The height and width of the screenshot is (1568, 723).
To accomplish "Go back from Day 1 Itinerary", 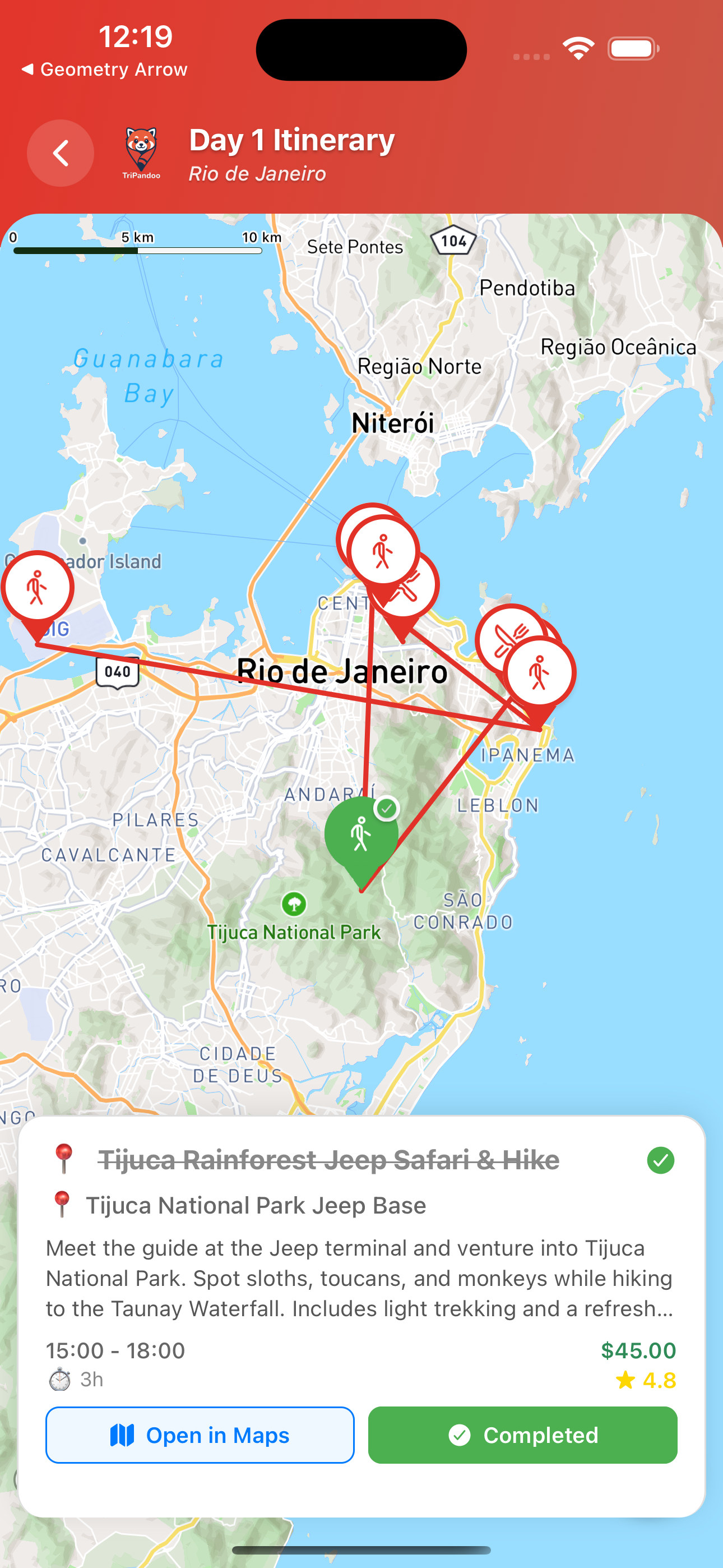I will pos(61,153).
